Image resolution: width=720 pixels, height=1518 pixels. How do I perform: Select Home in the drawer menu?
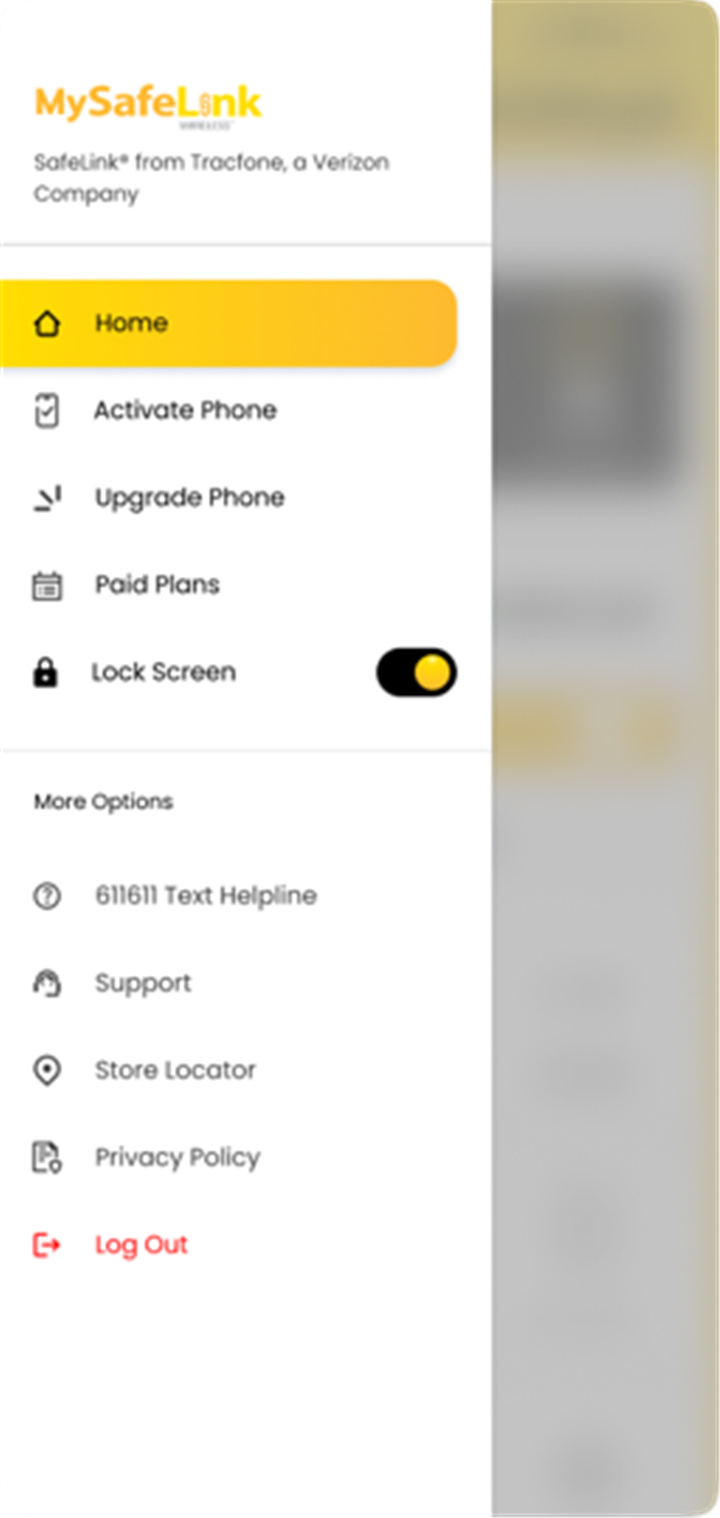click(x=228, y=323)
